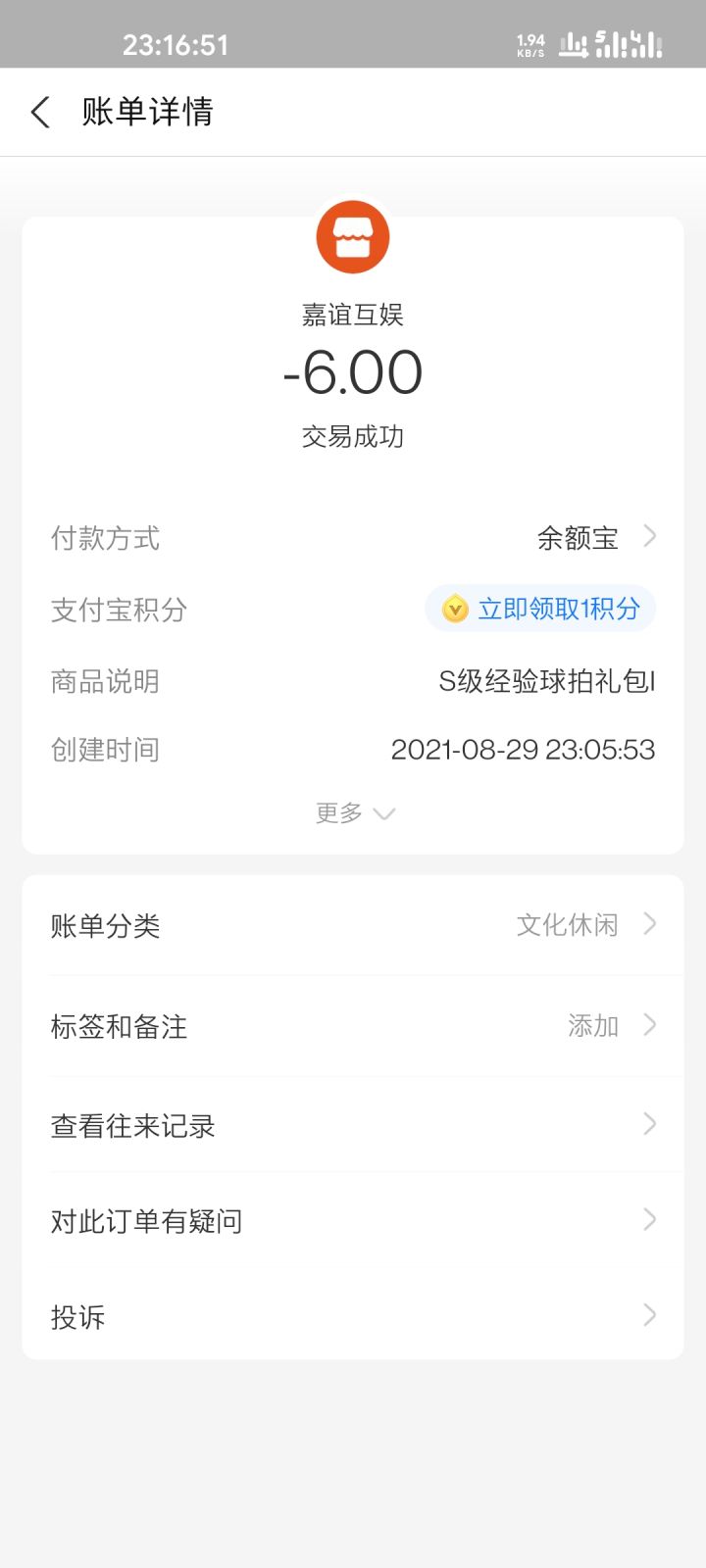
Task: Open 对此订单有疑问 help
Action: click(353, 1221)
